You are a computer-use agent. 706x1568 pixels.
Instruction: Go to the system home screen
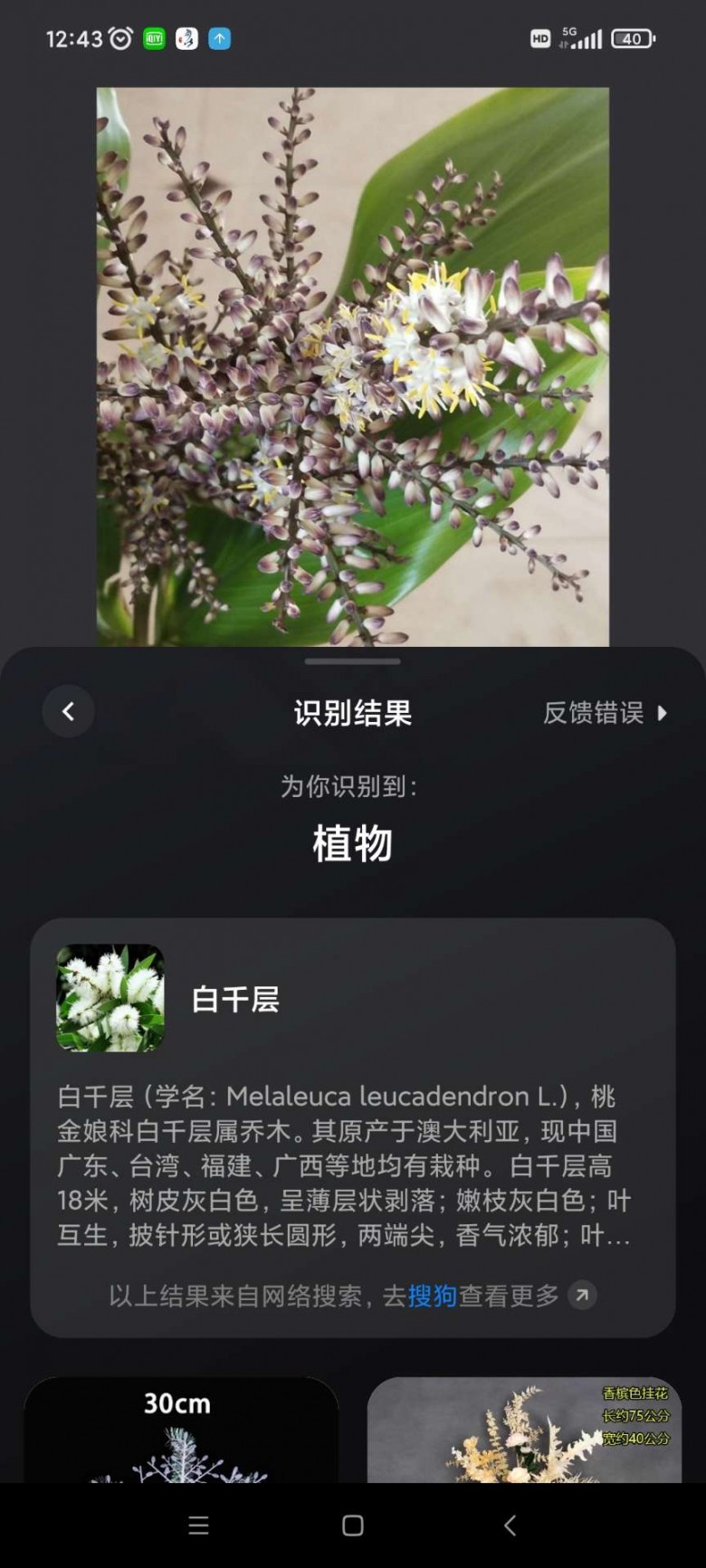(x=353, y=1525)
